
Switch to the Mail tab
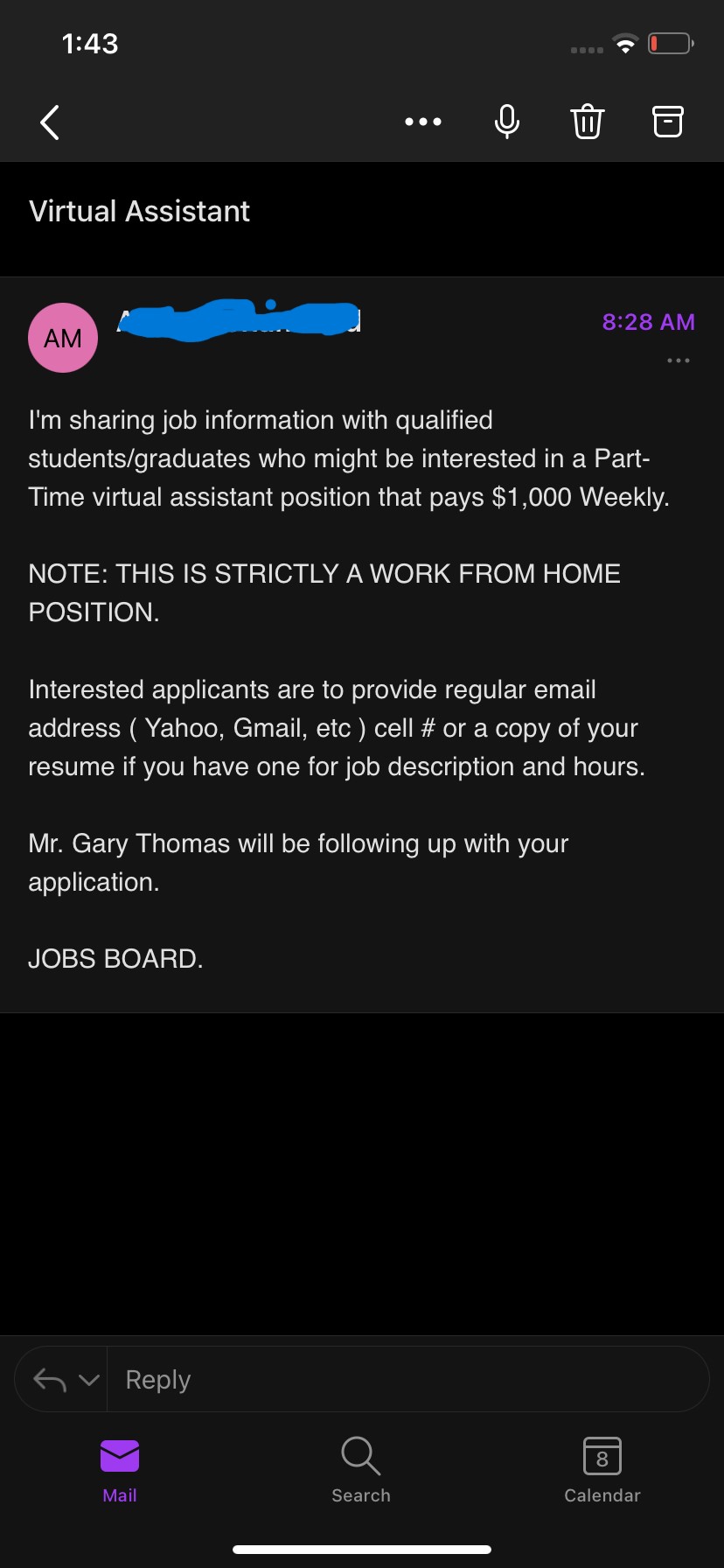tap(120, 1470)
